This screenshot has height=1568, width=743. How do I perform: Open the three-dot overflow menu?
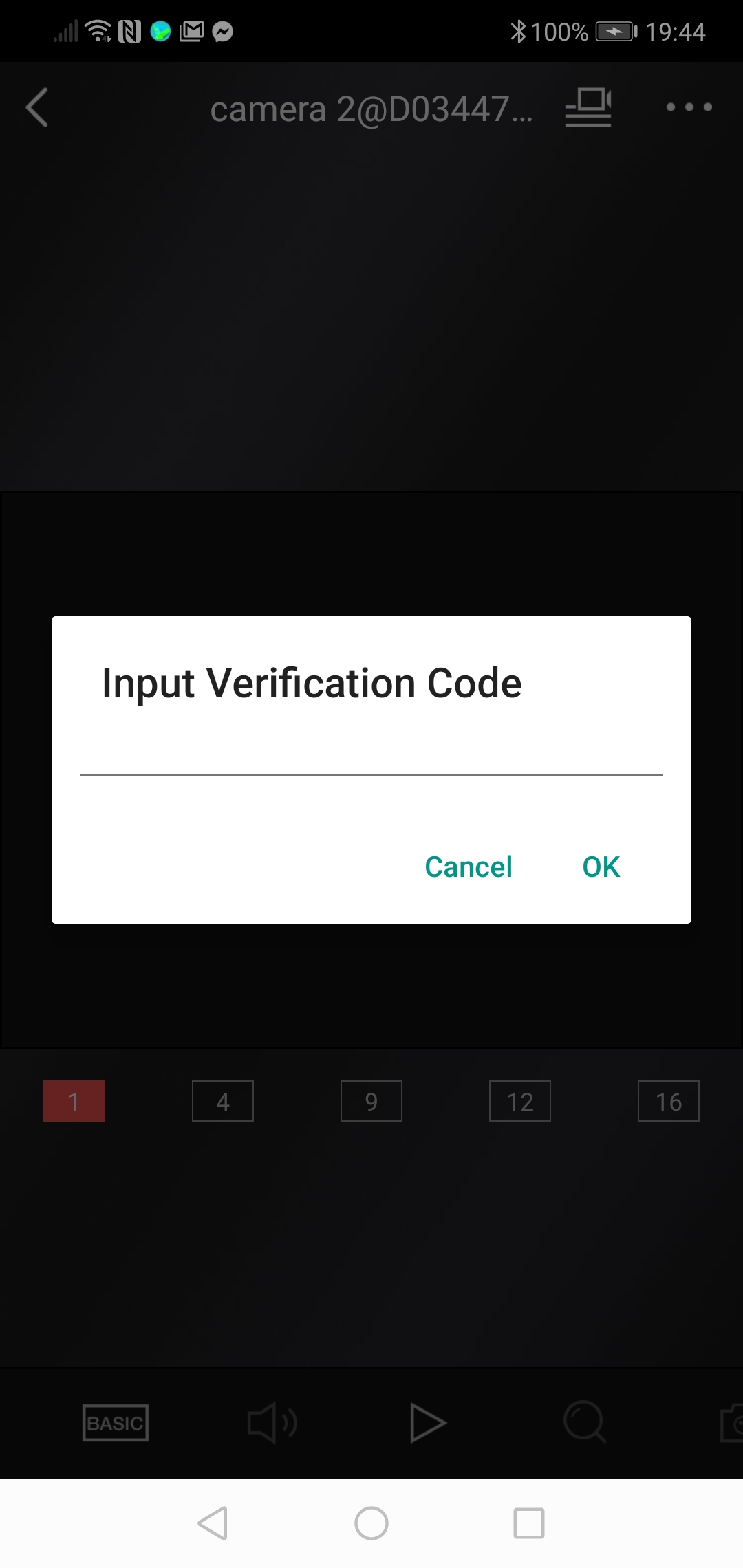(689, 107)
